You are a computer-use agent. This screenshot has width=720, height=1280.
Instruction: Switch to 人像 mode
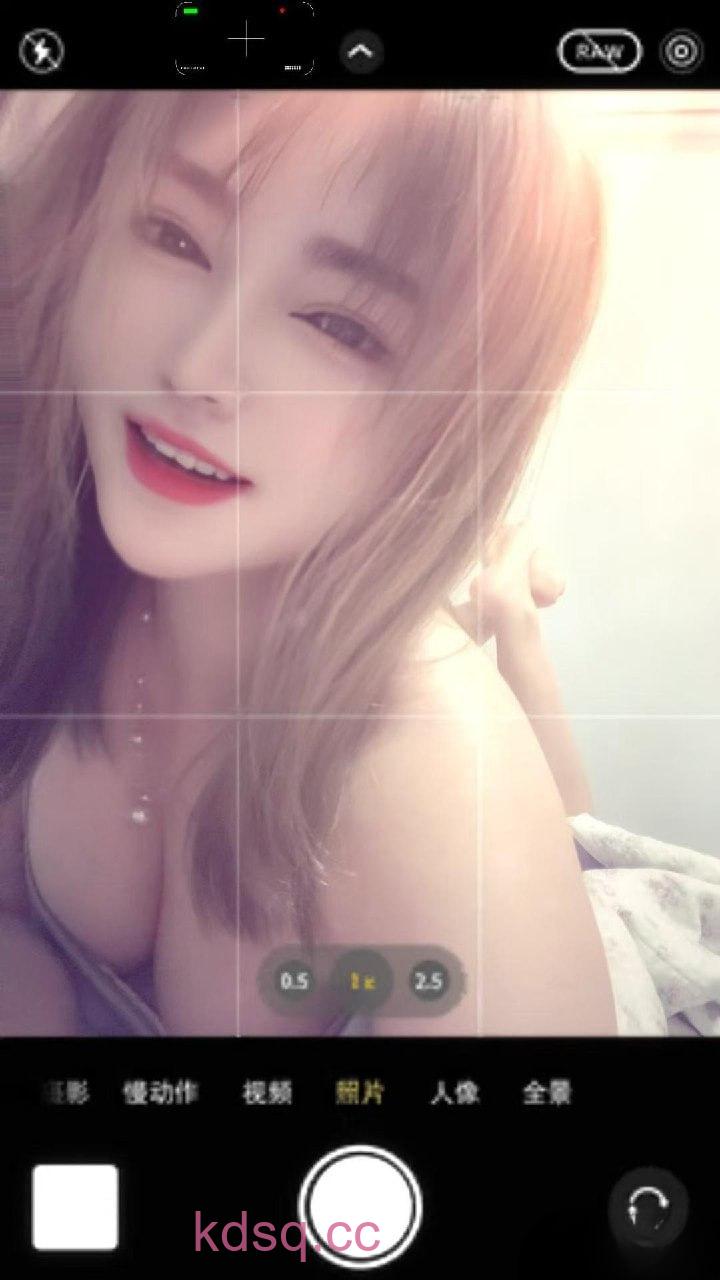coord(454,1092)
